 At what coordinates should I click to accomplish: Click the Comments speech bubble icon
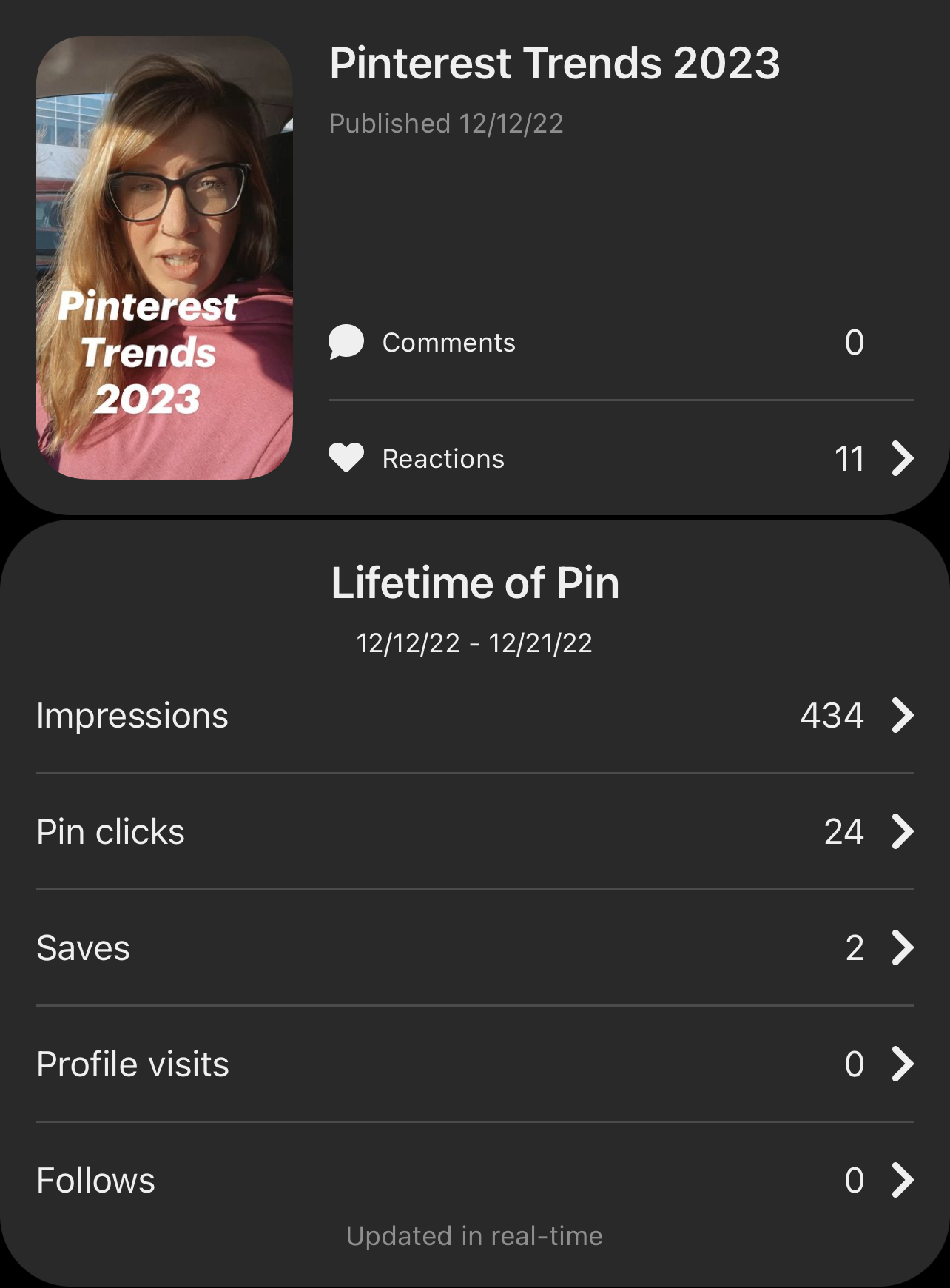[345, 342]
